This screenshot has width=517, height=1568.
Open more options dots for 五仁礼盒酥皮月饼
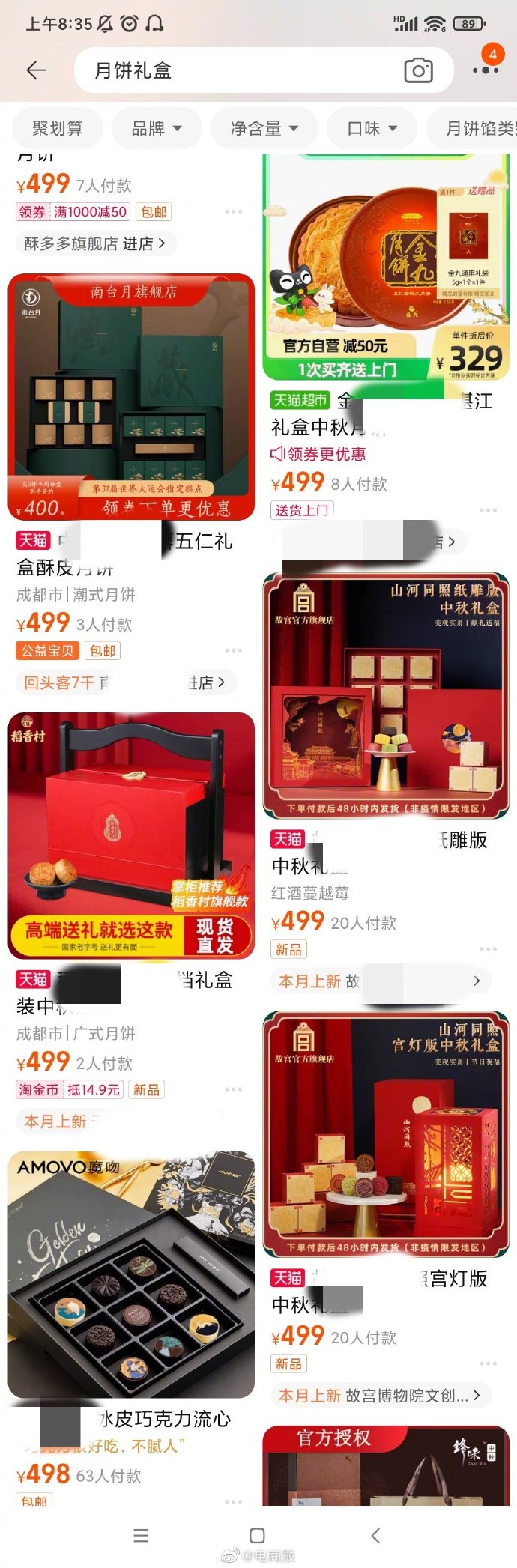(233, 650)
